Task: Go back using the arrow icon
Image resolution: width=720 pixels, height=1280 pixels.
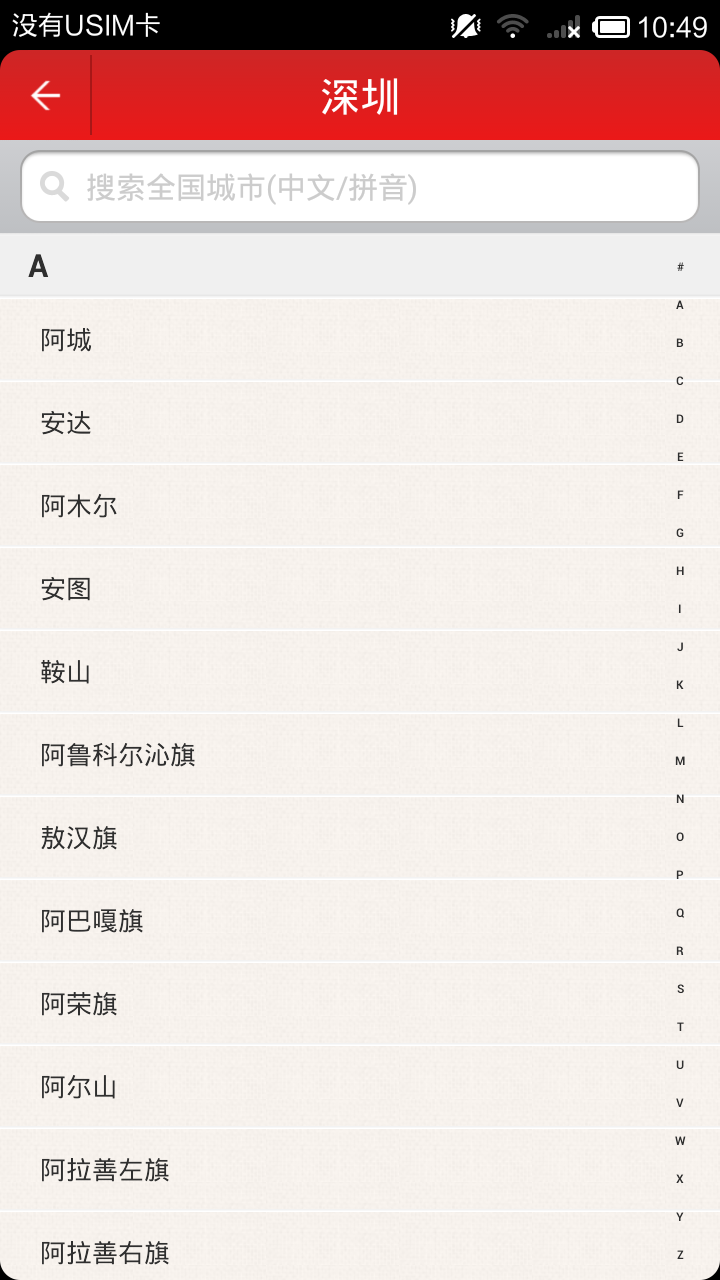Action: (x=45, y=95)
